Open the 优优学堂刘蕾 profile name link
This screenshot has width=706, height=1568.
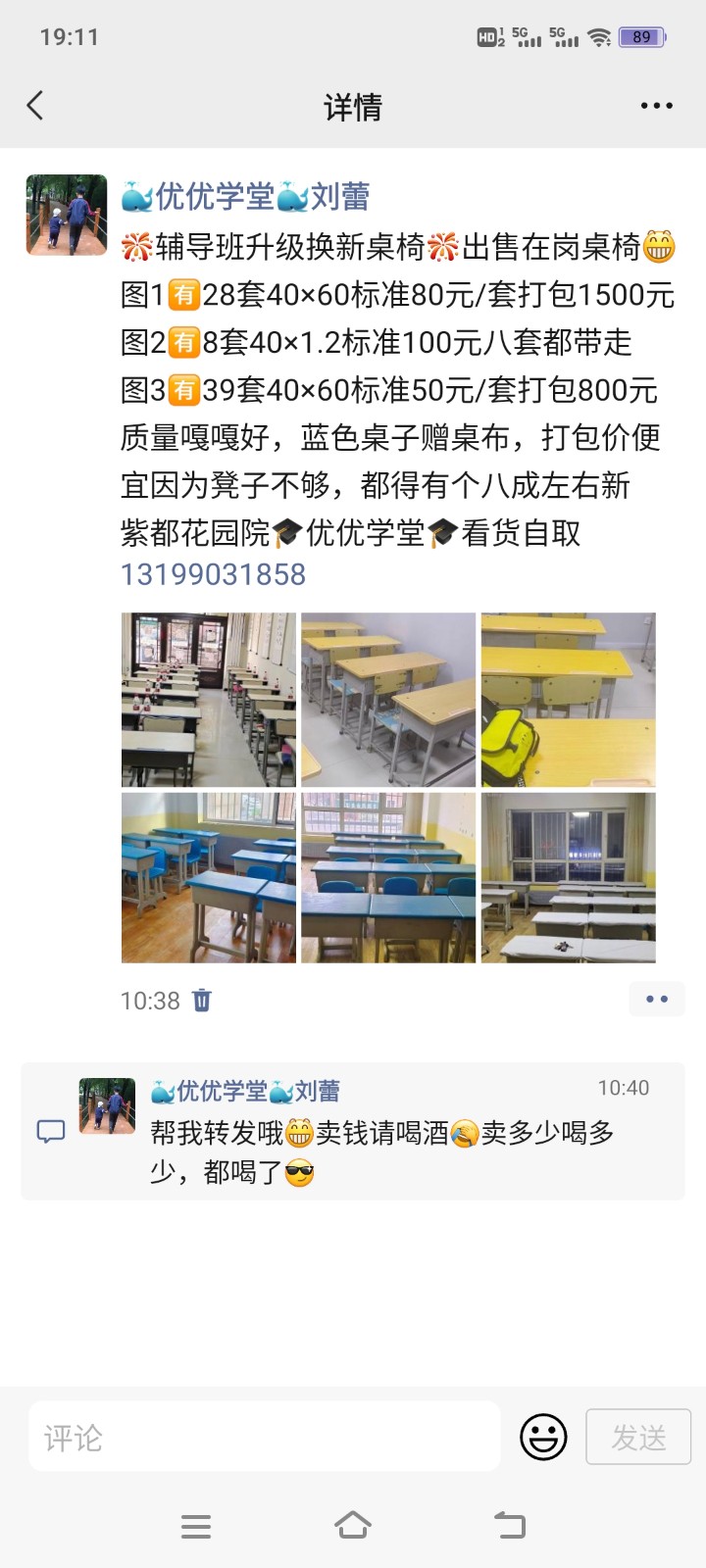coord(245,197)
